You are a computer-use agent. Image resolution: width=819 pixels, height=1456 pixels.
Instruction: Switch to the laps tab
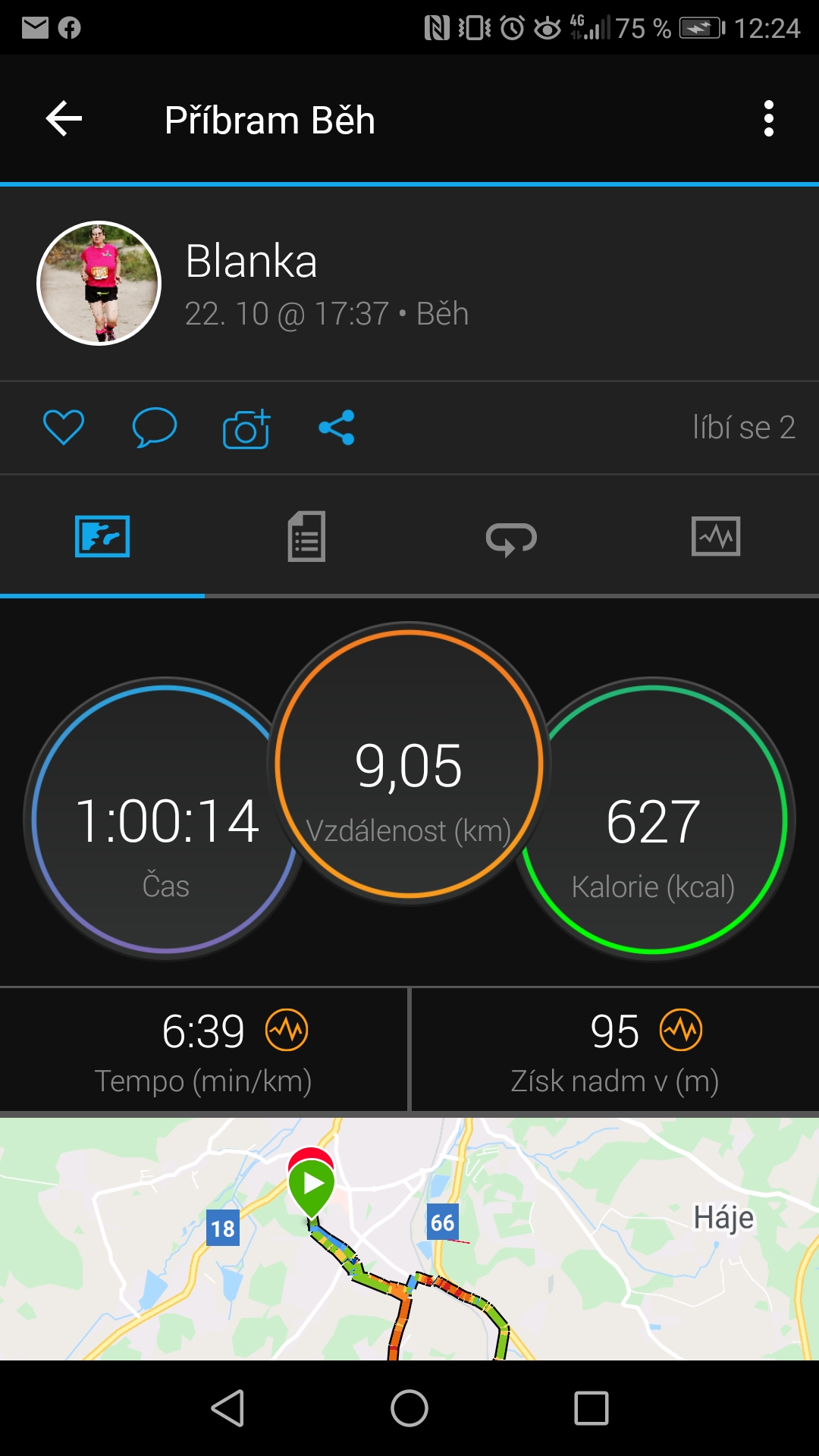click(511, 538)
